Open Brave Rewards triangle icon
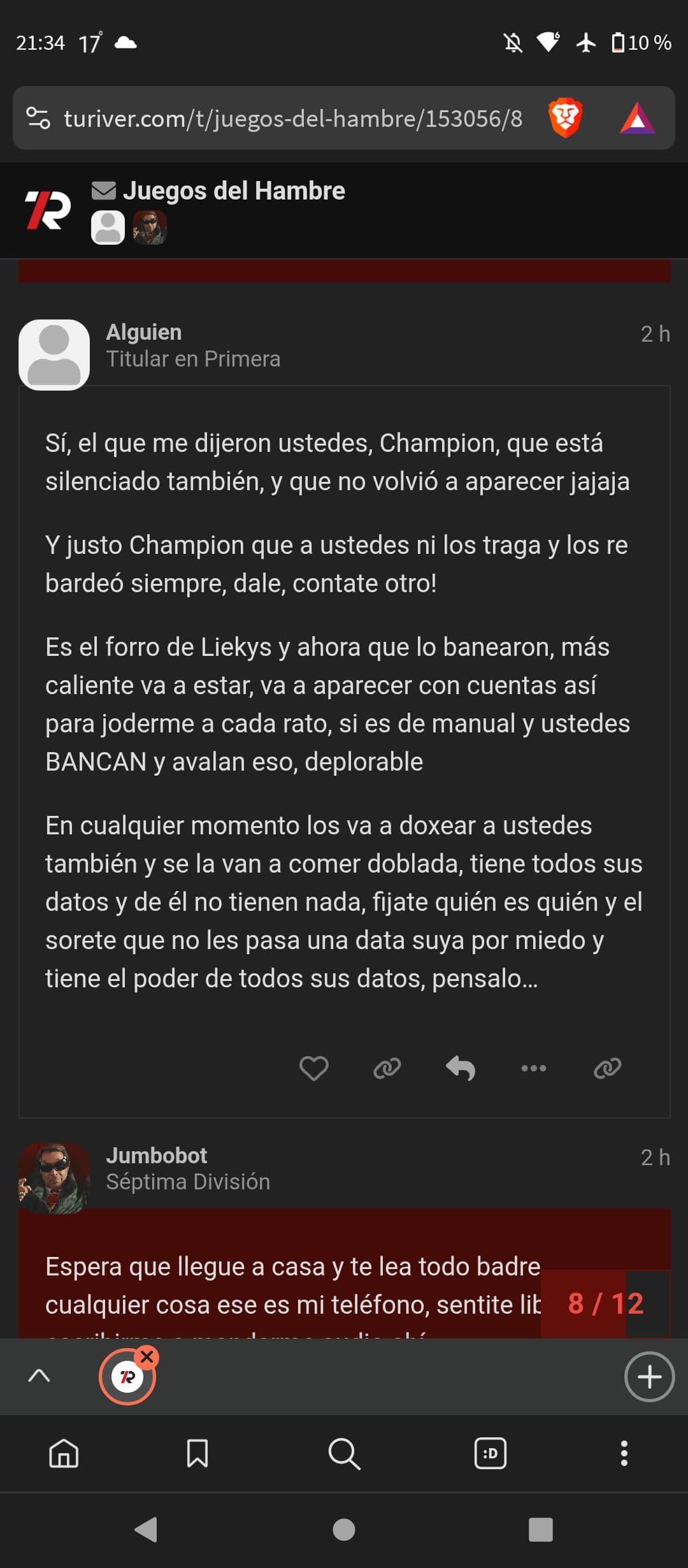The height and width of the screenshot is (1568, 688). pos(637,119)
